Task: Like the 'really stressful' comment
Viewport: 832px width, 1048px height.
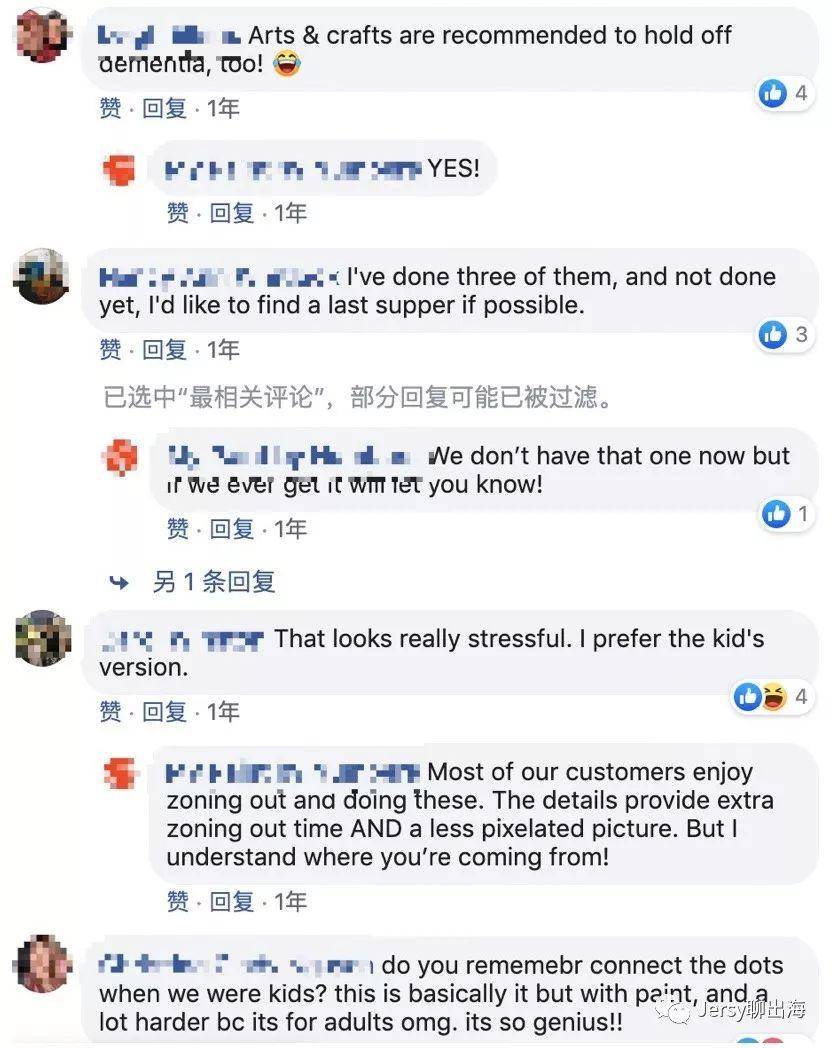Action: 110,712
